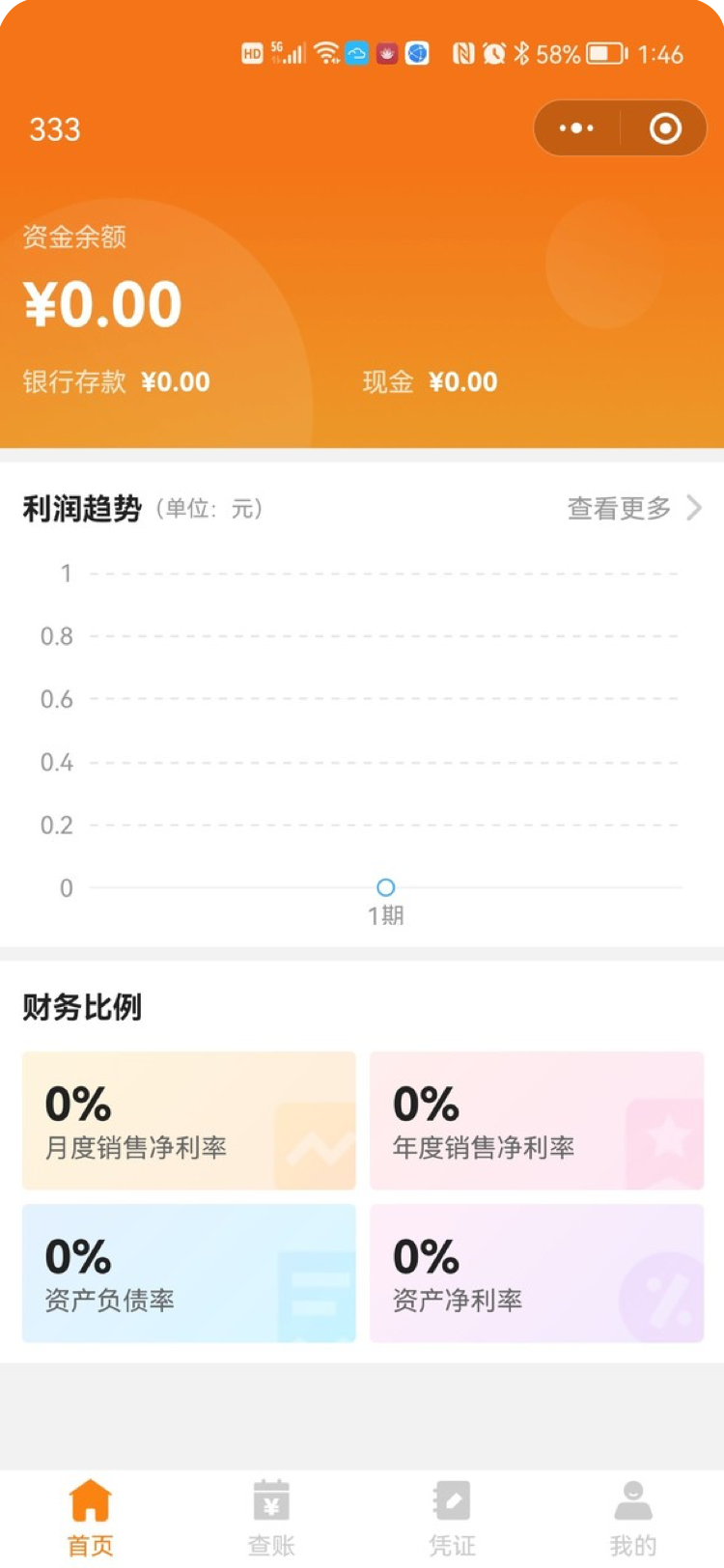Open the mini-program more options capsule

coord(576,127)
